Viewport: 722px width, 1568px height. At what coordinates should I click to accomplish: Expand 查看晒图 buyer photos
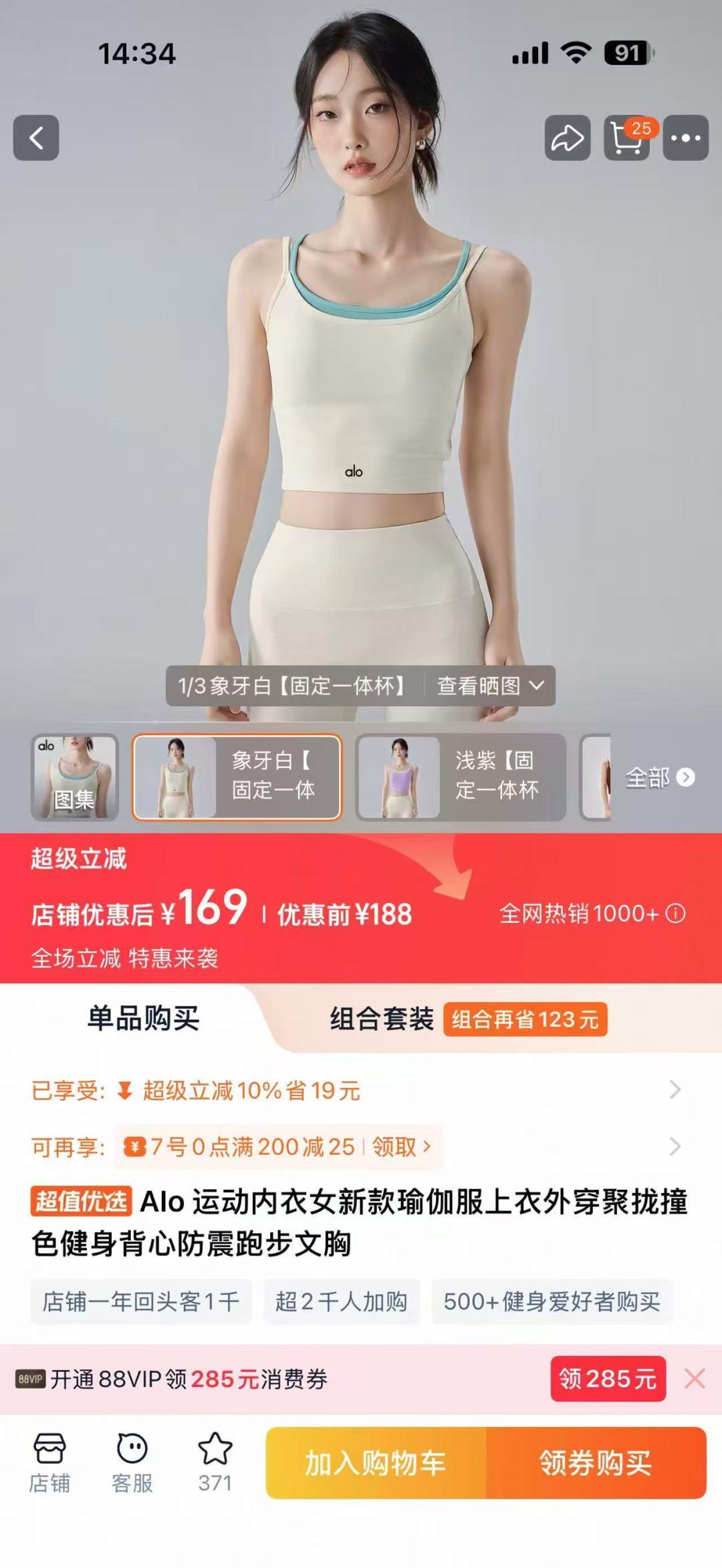click(491, 686)
